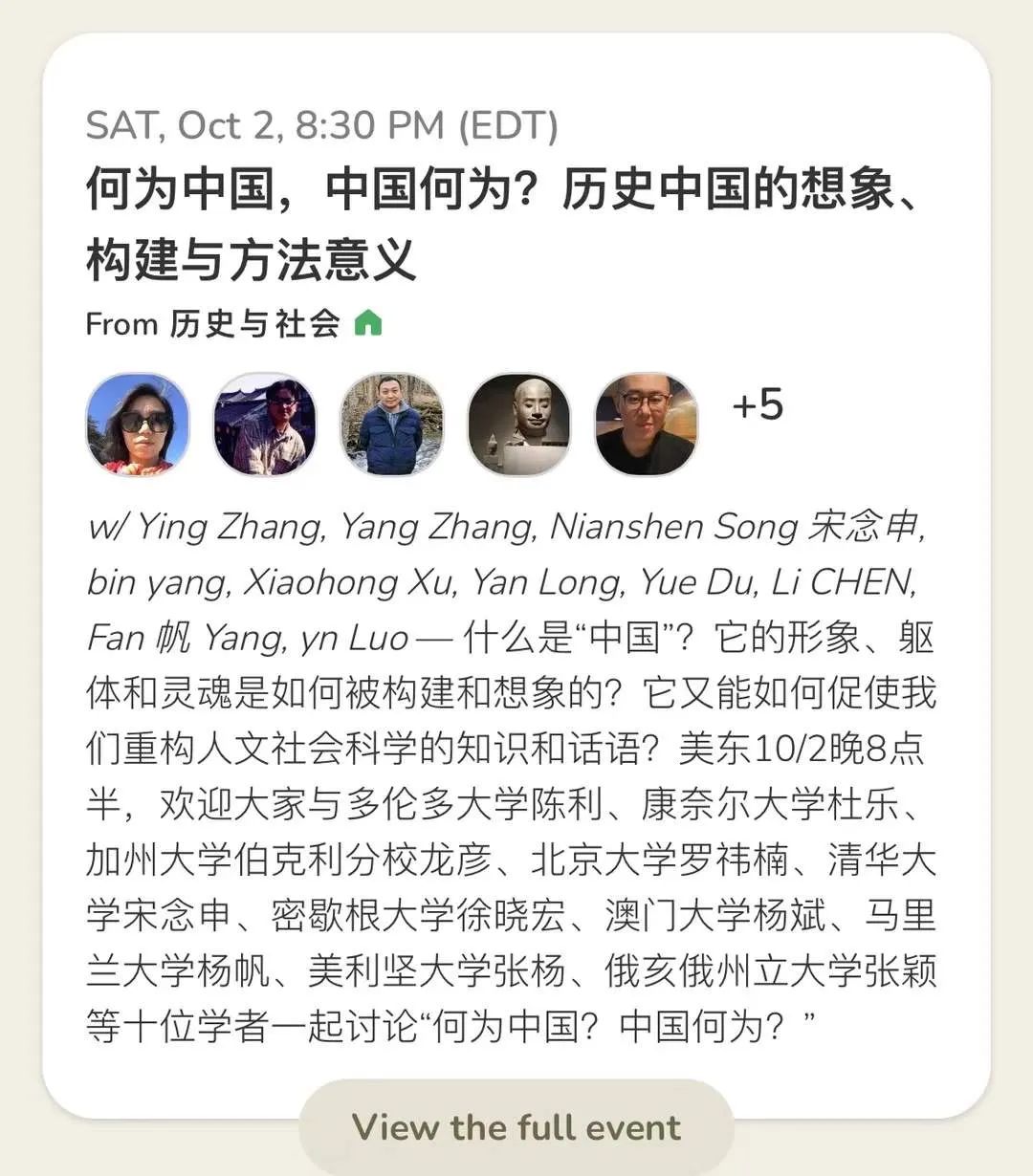Image resolution: width=1033 pixels, height=1176 pixels.
Task: Tap View the full event button
Action: [516, 1126]
